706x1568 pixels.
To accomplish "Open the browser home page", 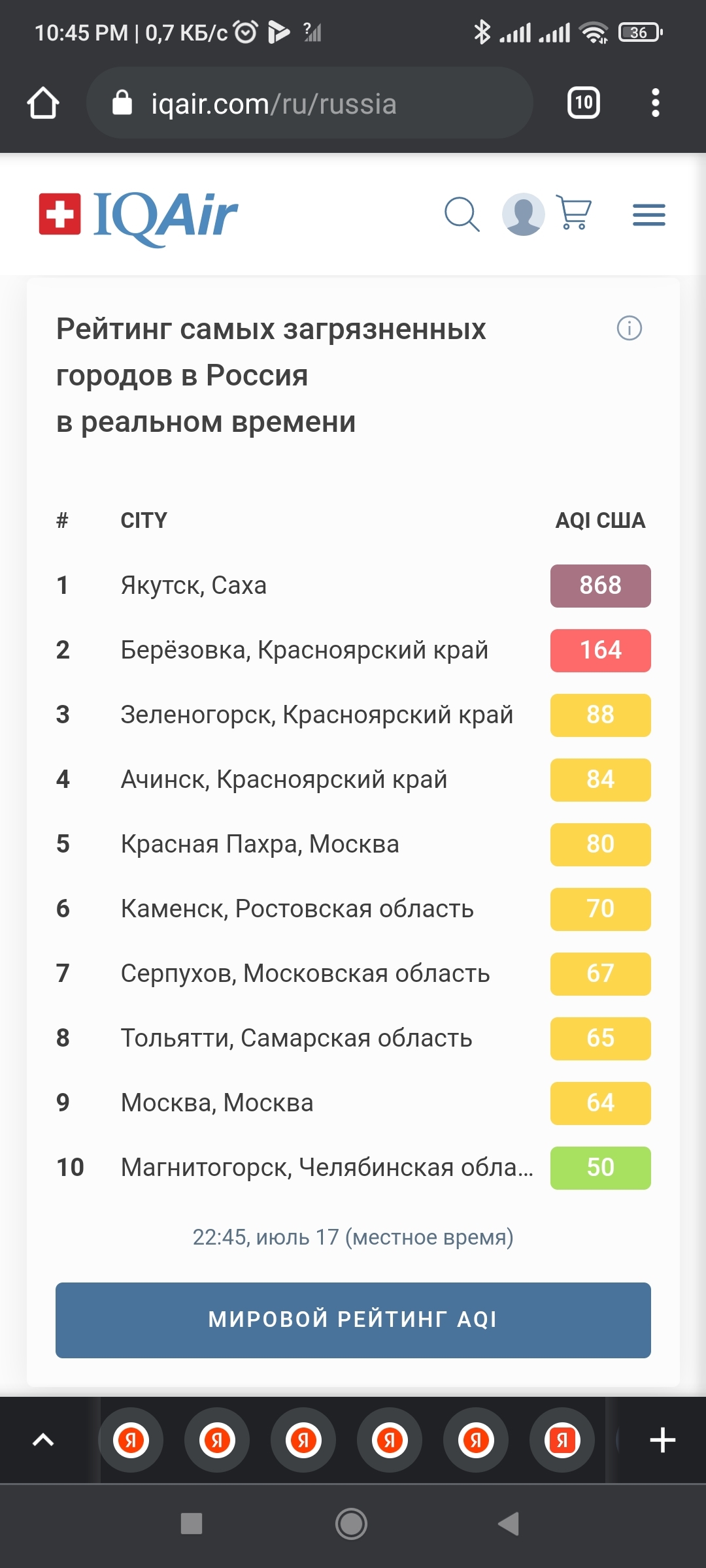I will pos(43,103).
